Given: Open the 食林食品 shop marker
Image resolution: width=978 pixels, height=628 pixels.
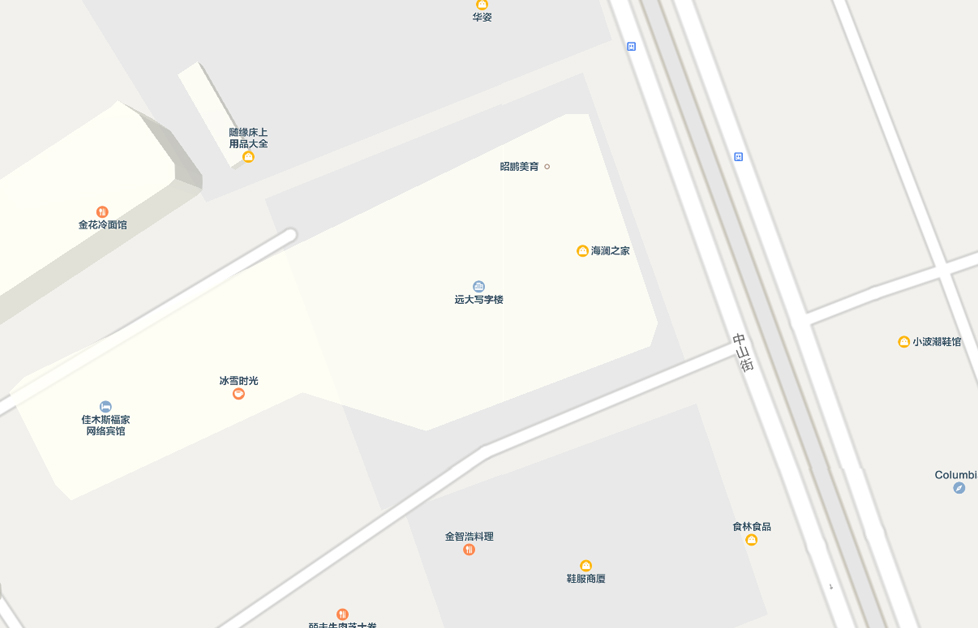Looking at the screenshot, I should (751, 540).
